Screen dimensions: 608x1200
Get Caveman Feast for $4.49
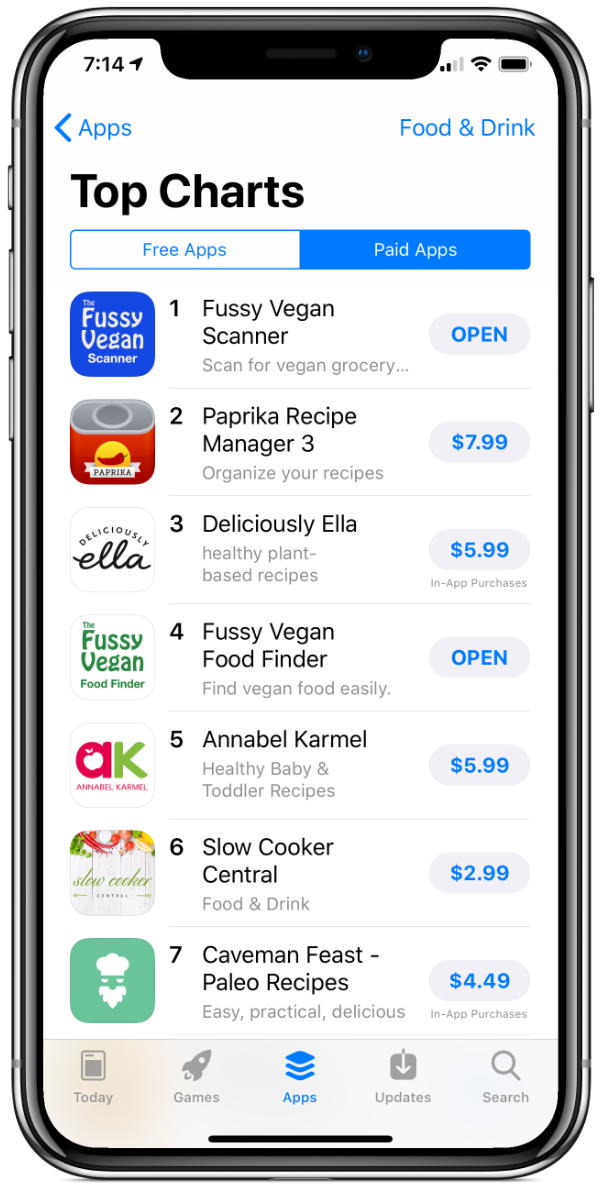[479, 981]
